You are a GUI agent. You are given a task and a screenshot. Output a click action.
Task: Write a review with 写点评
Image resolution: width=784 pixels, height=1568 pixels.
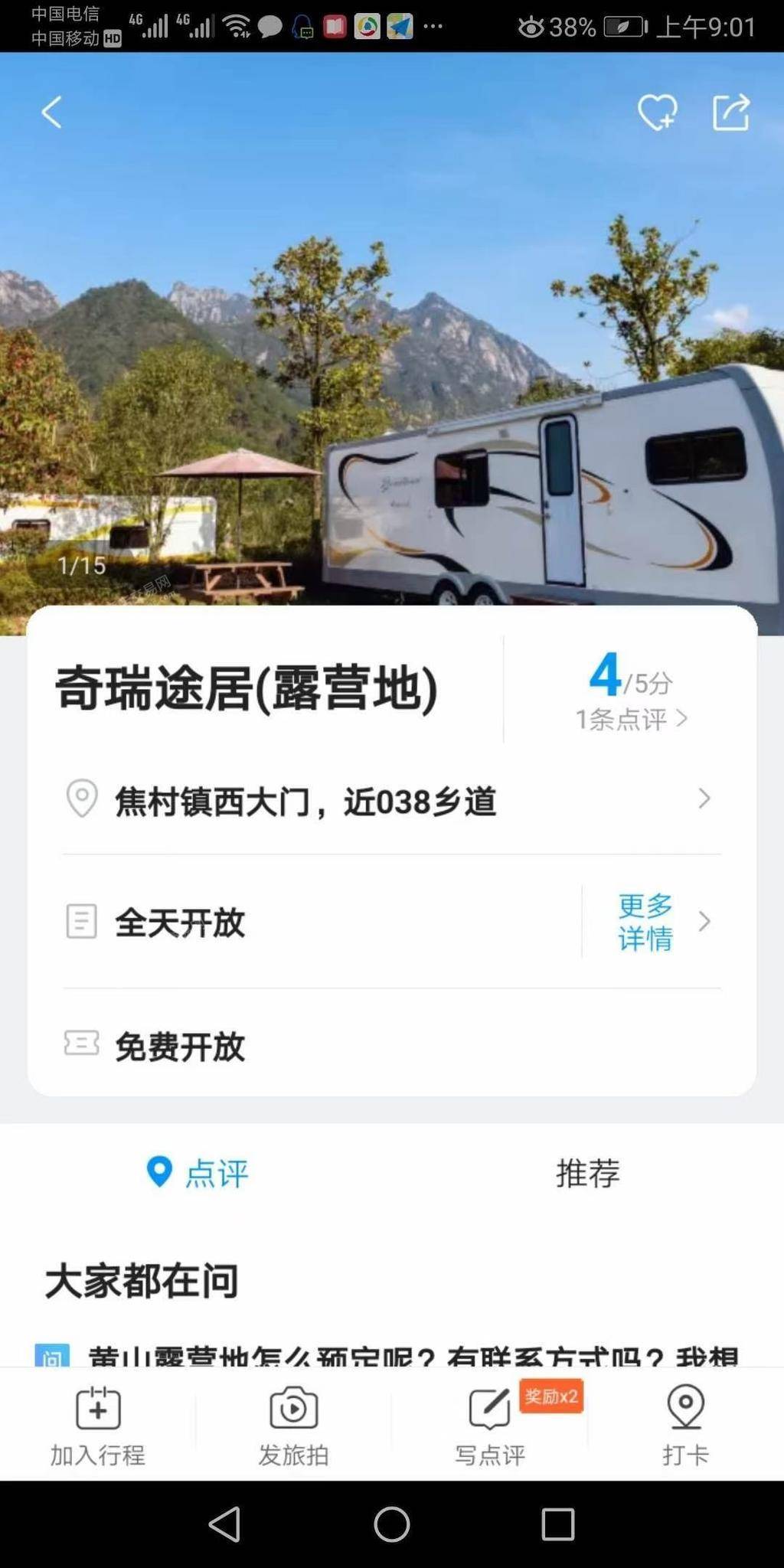pos(490,1426)
